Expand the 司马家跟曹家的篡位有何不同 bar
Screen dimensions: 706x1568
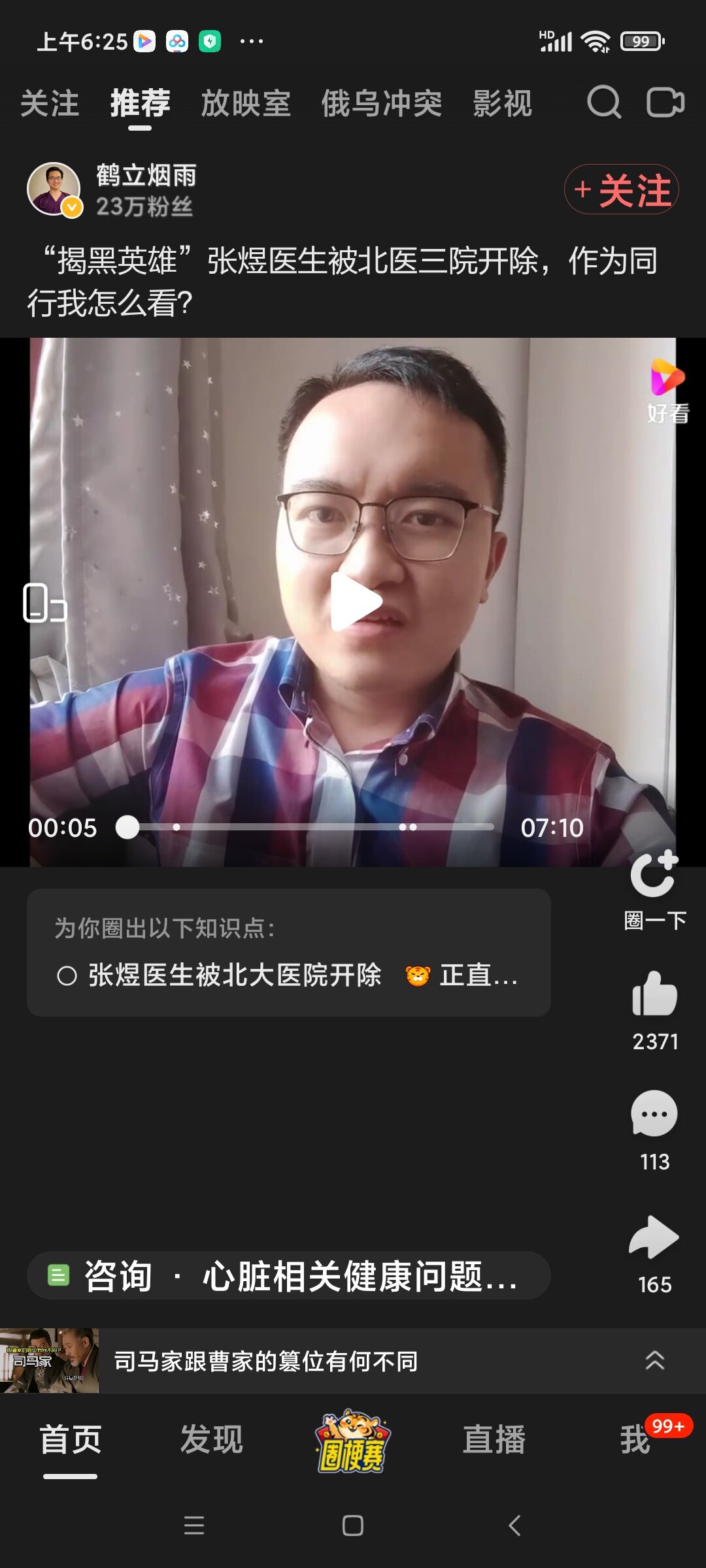[654, 1361]
